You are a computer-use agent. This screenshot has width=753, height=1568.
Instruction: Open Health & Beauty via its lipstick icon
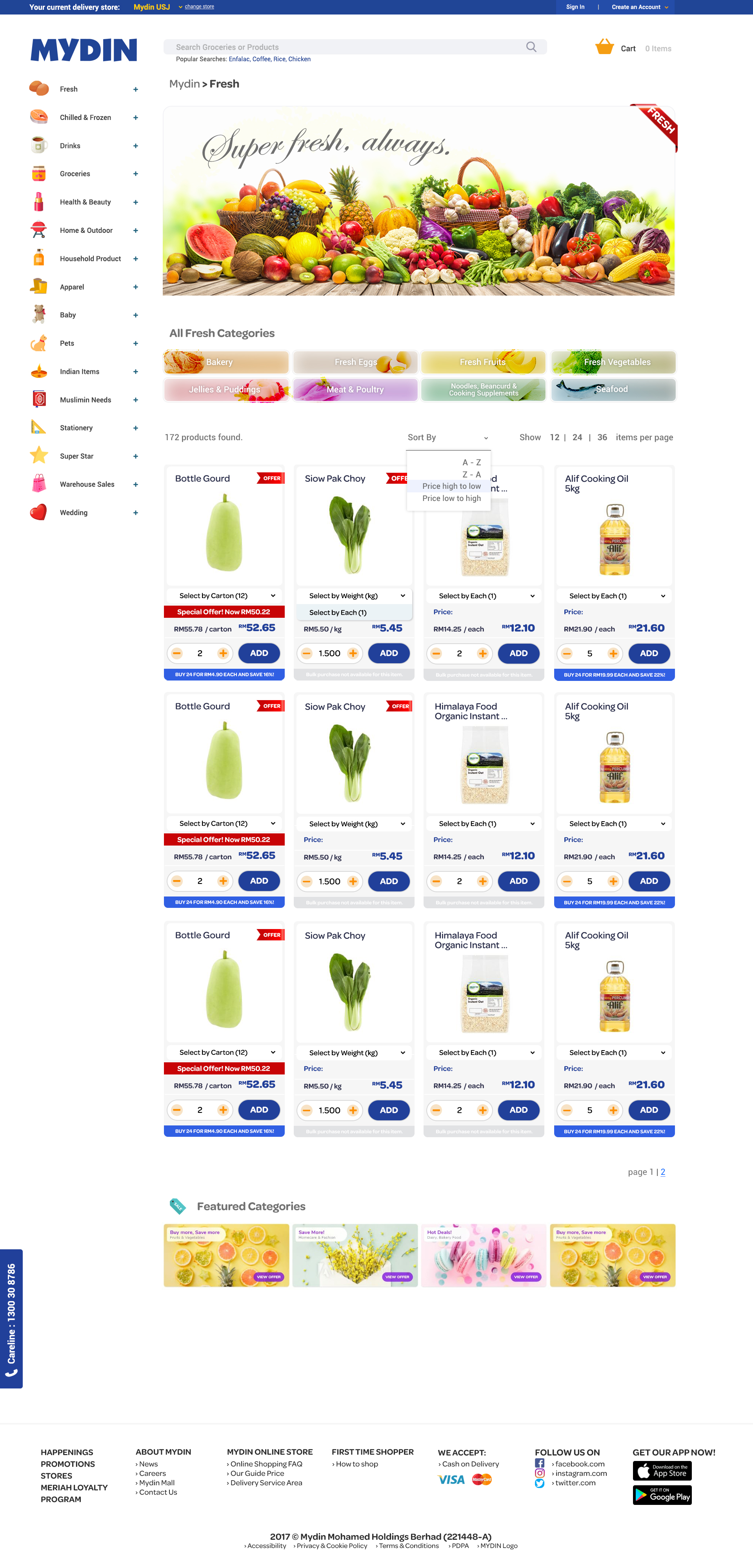(x=38, y=201)
